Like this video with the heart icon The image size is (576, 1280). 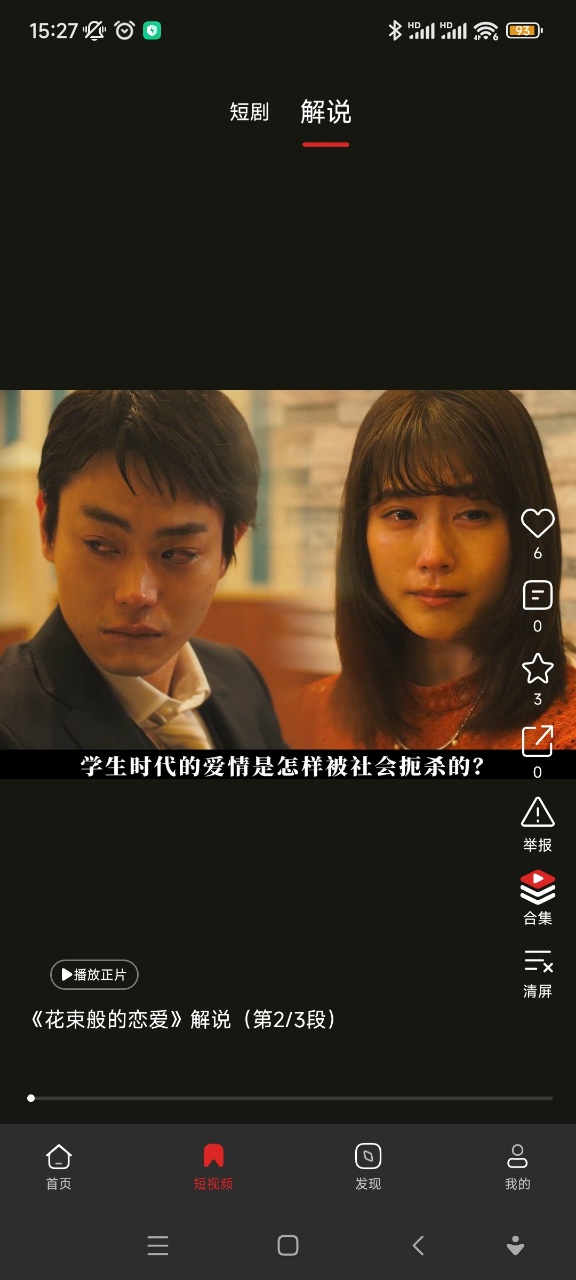538,523
